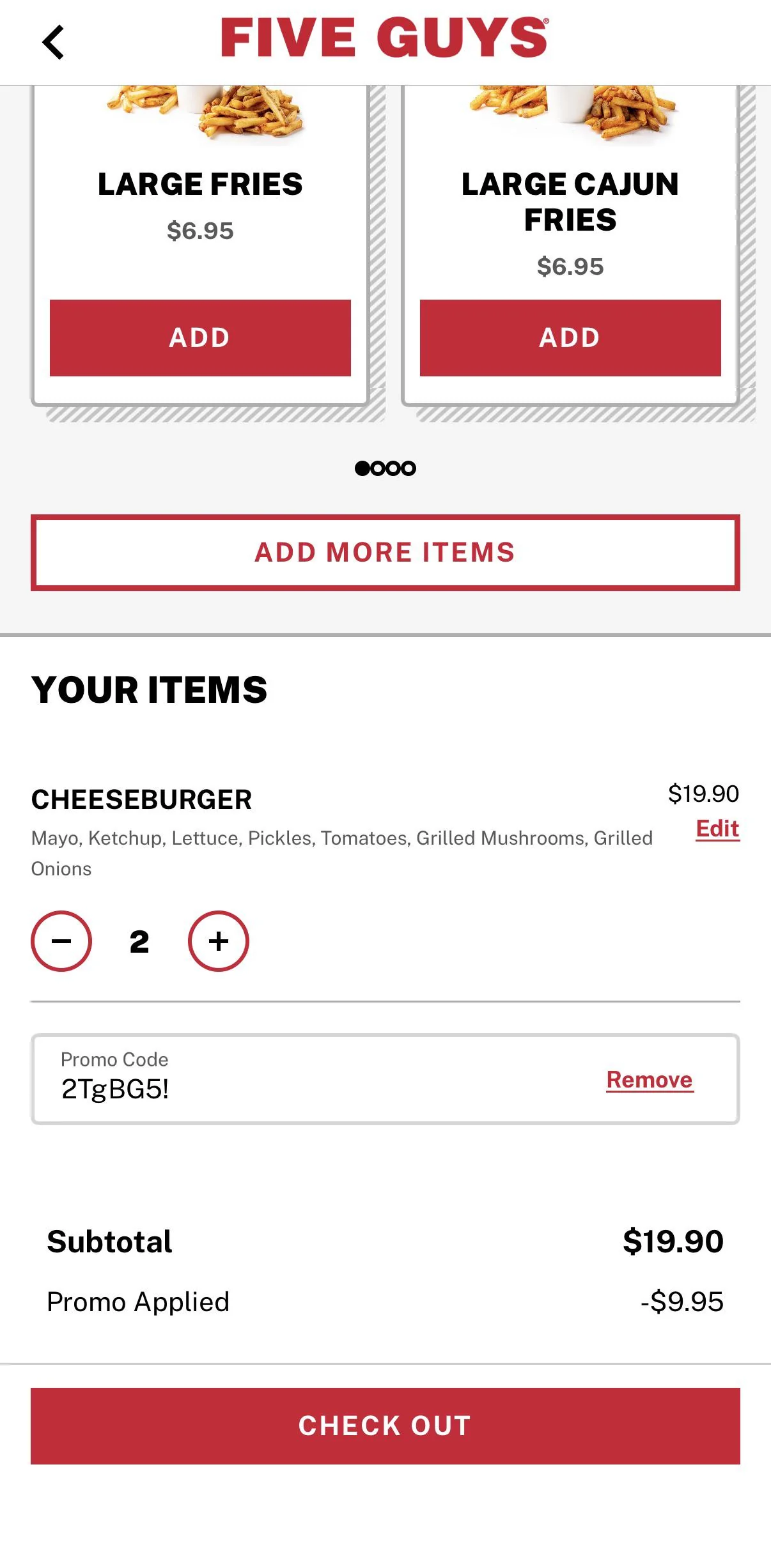The image size is (771, 1568).
Task: Expand more suggested items with ADD MORE ITEMS
Action: (385, 551)
